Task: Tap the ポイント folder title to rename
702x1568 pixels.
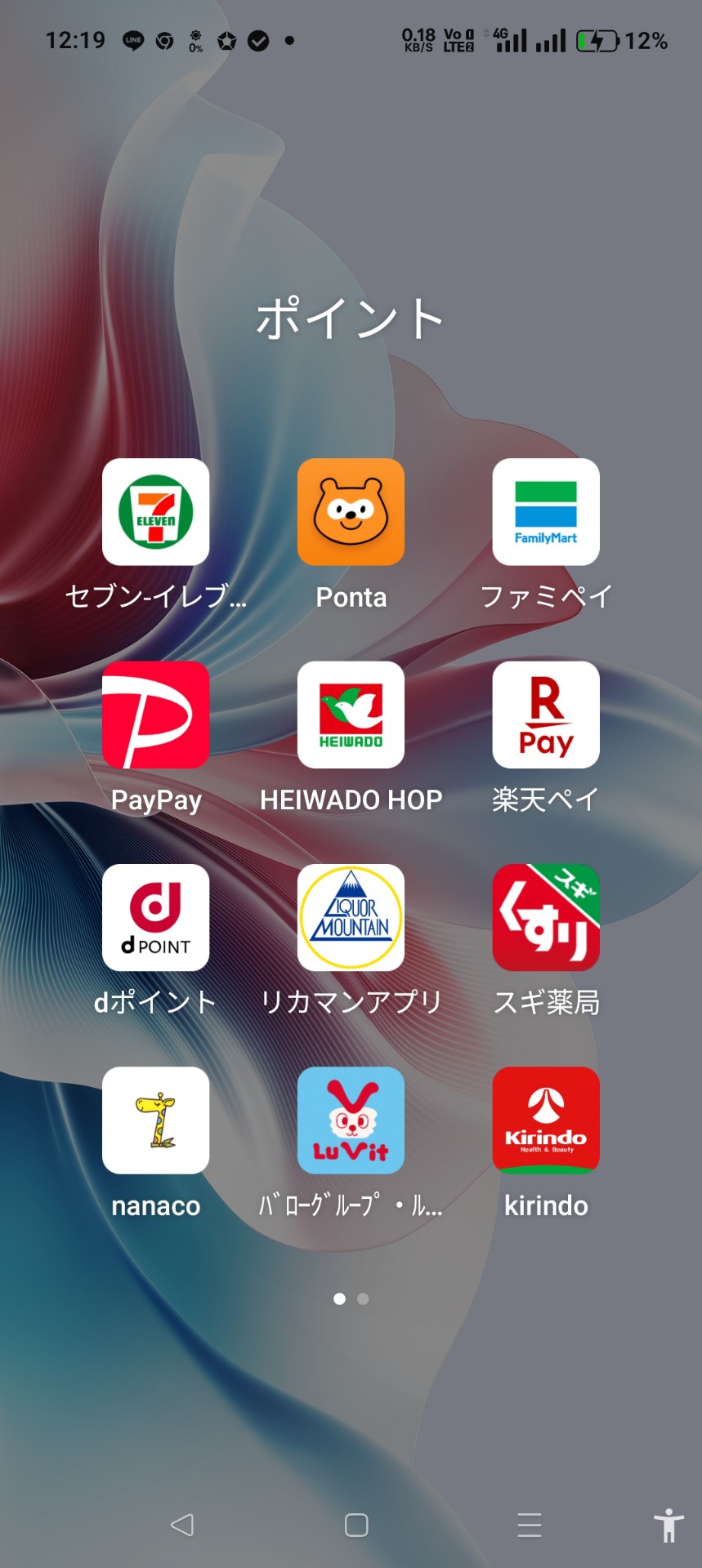Action: 351,318
